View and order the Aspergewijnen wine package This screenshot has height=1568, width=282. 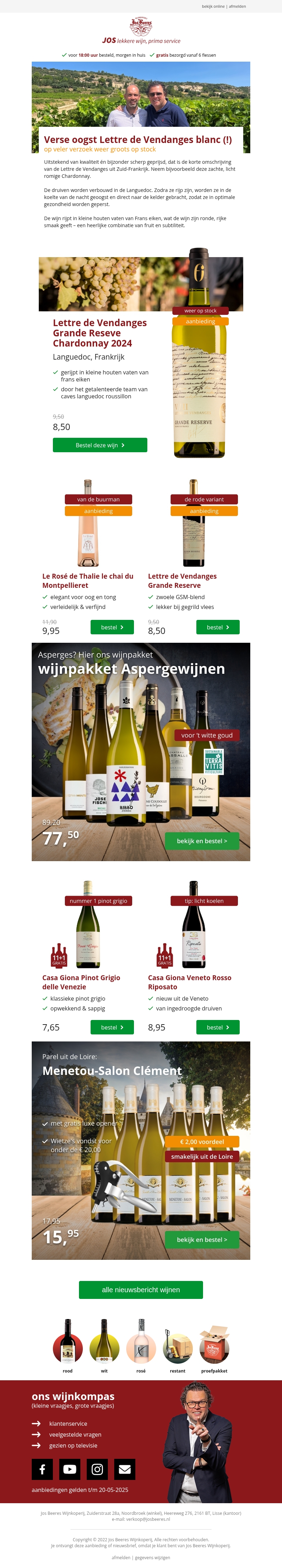point(202,841)
